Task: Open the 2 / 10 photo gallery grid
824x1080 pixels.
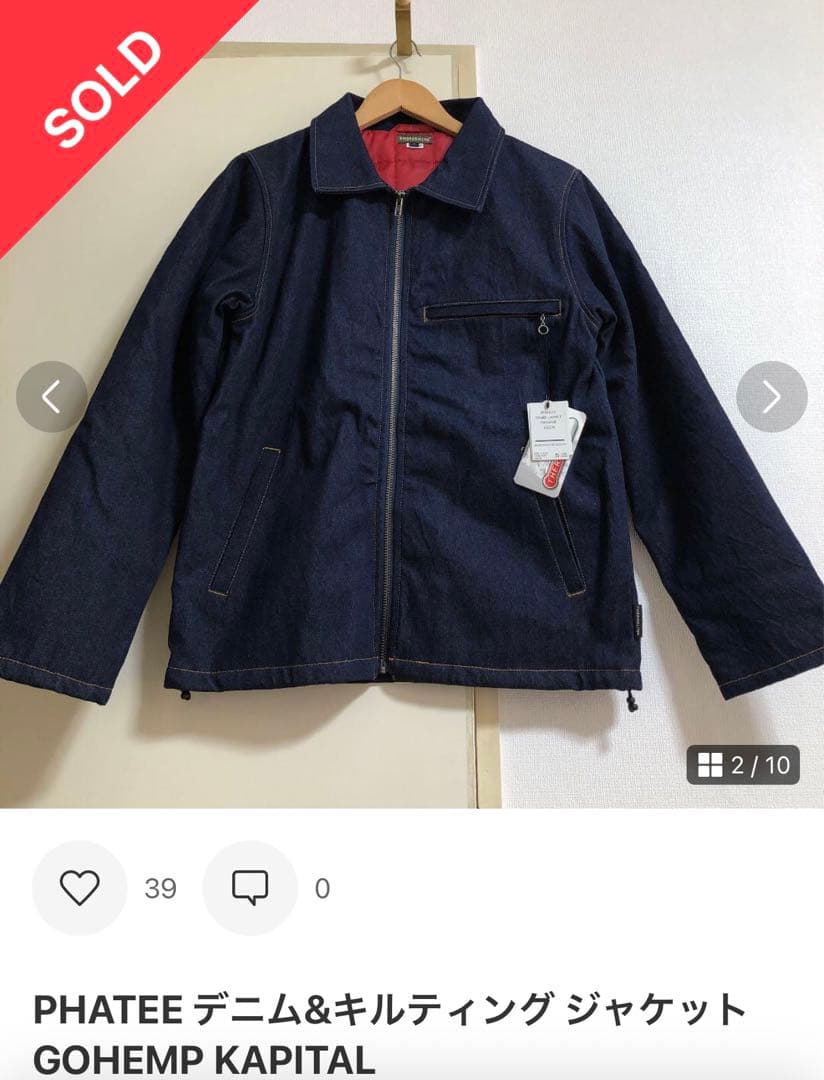Action: coord(743,766)
